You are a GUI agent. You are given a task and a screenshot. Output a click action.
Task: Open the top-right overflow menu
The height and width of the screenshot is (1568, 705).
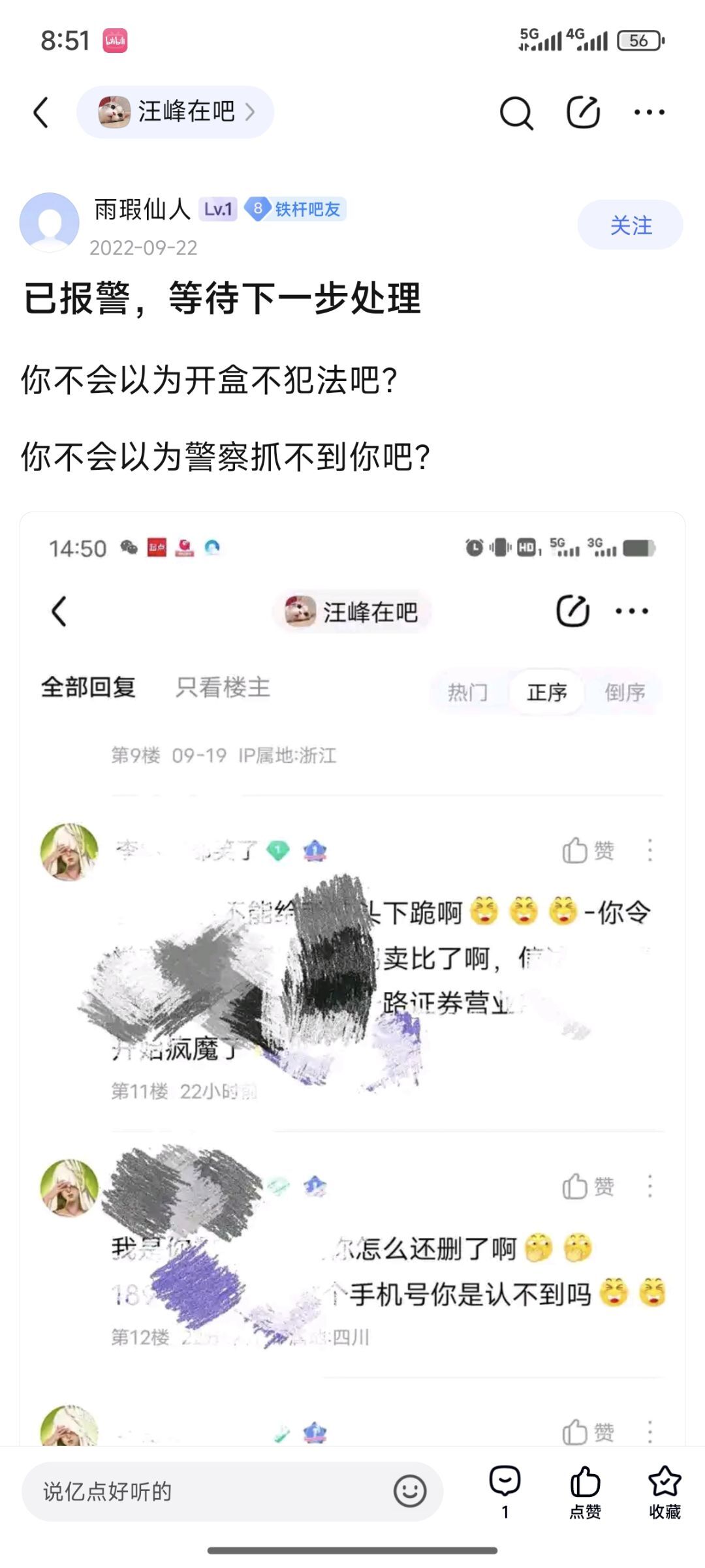coord(650,112)
